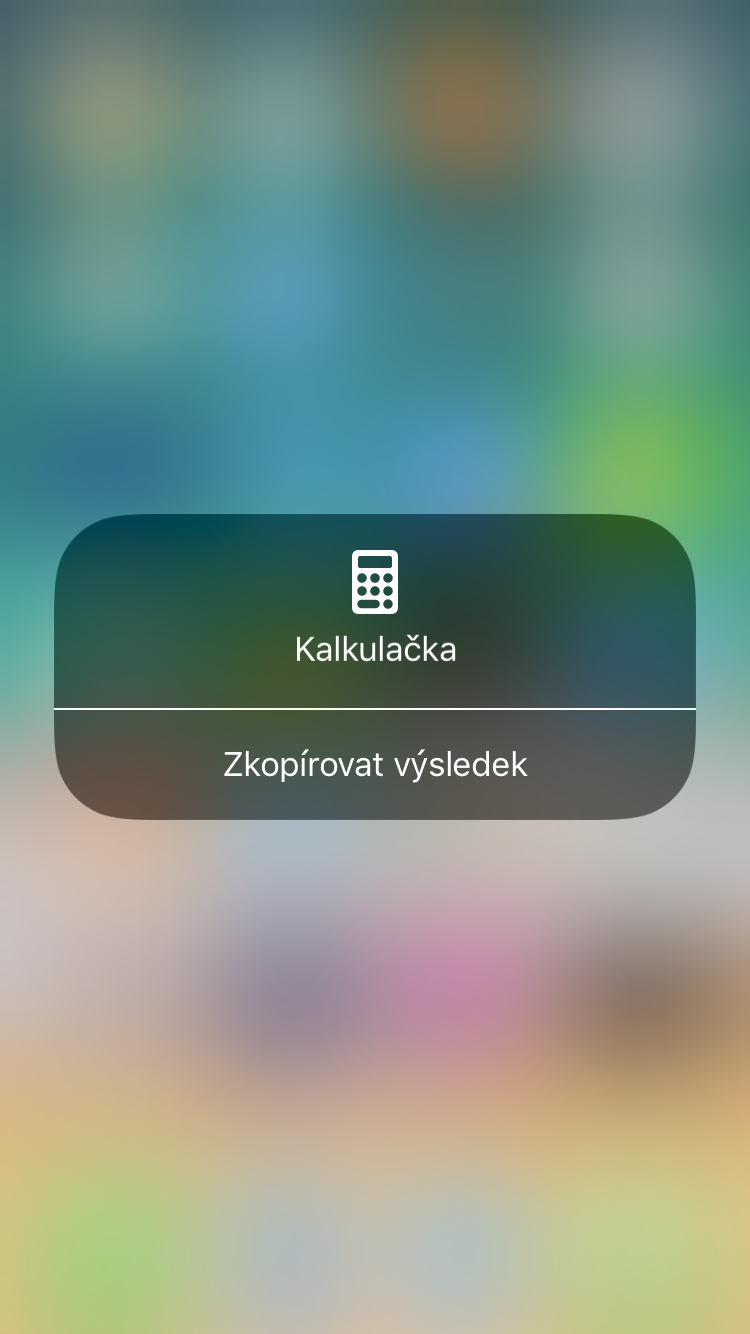750x1334 pixels.
Task: Select Zkopírovat výsledek option
Action: click(375, 765)
